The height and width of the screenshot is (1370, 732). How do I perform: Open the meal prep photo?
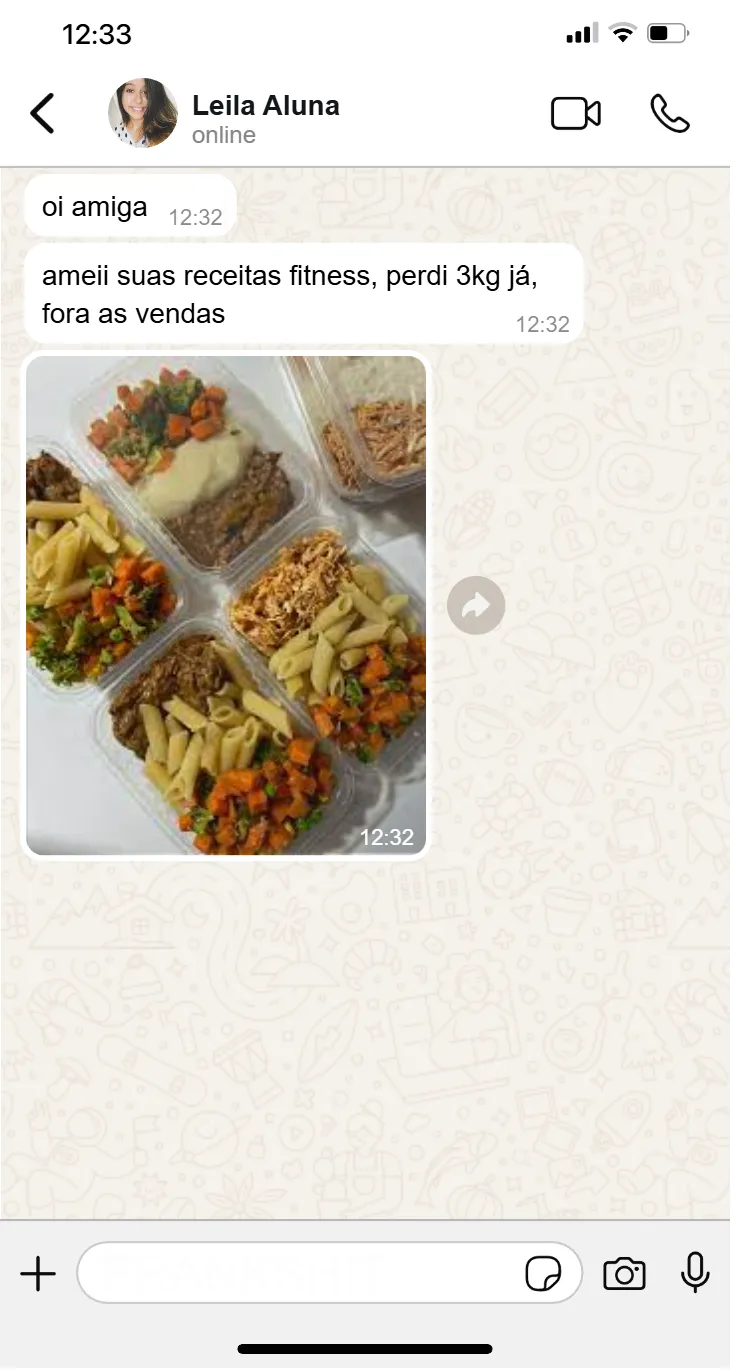pyautogui.click(x=226, y=605)
